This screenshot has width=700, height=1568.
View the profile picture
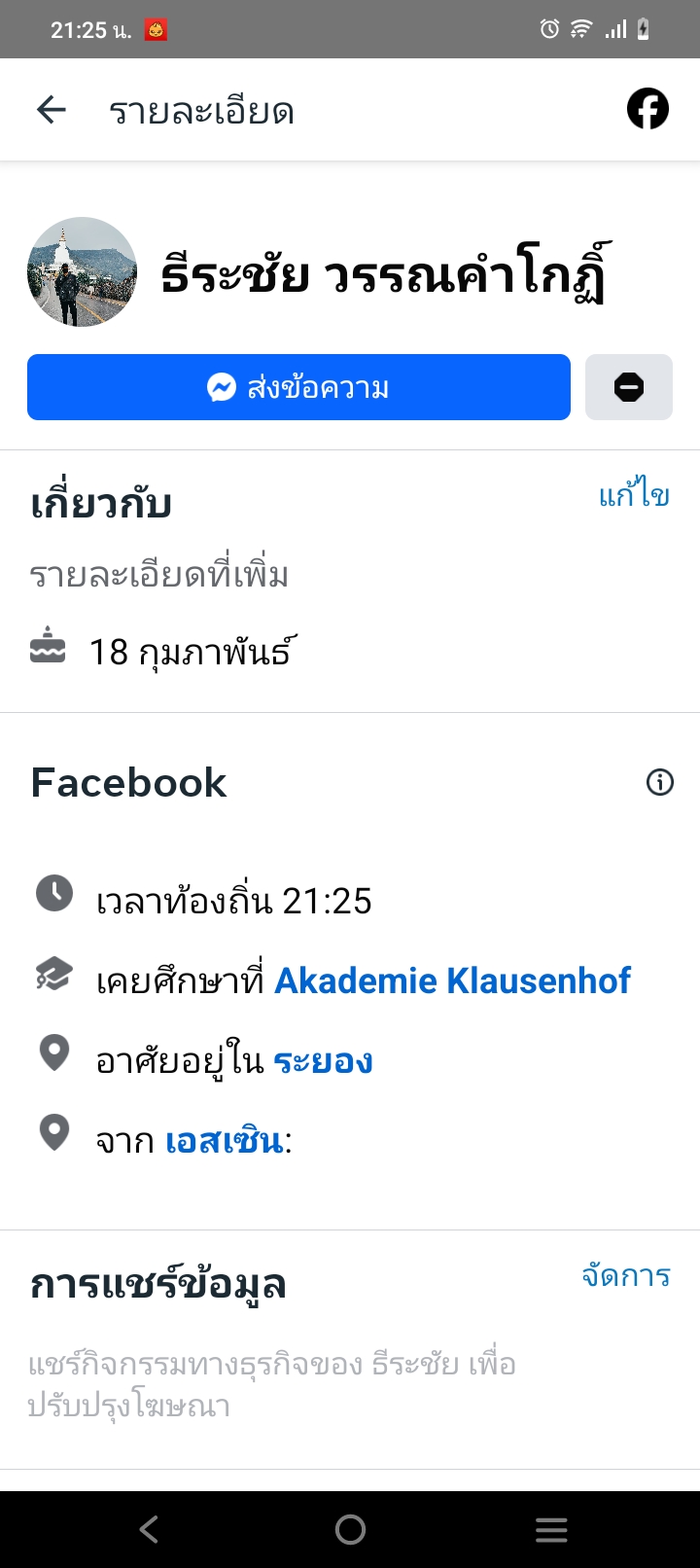tap(82, 271)
